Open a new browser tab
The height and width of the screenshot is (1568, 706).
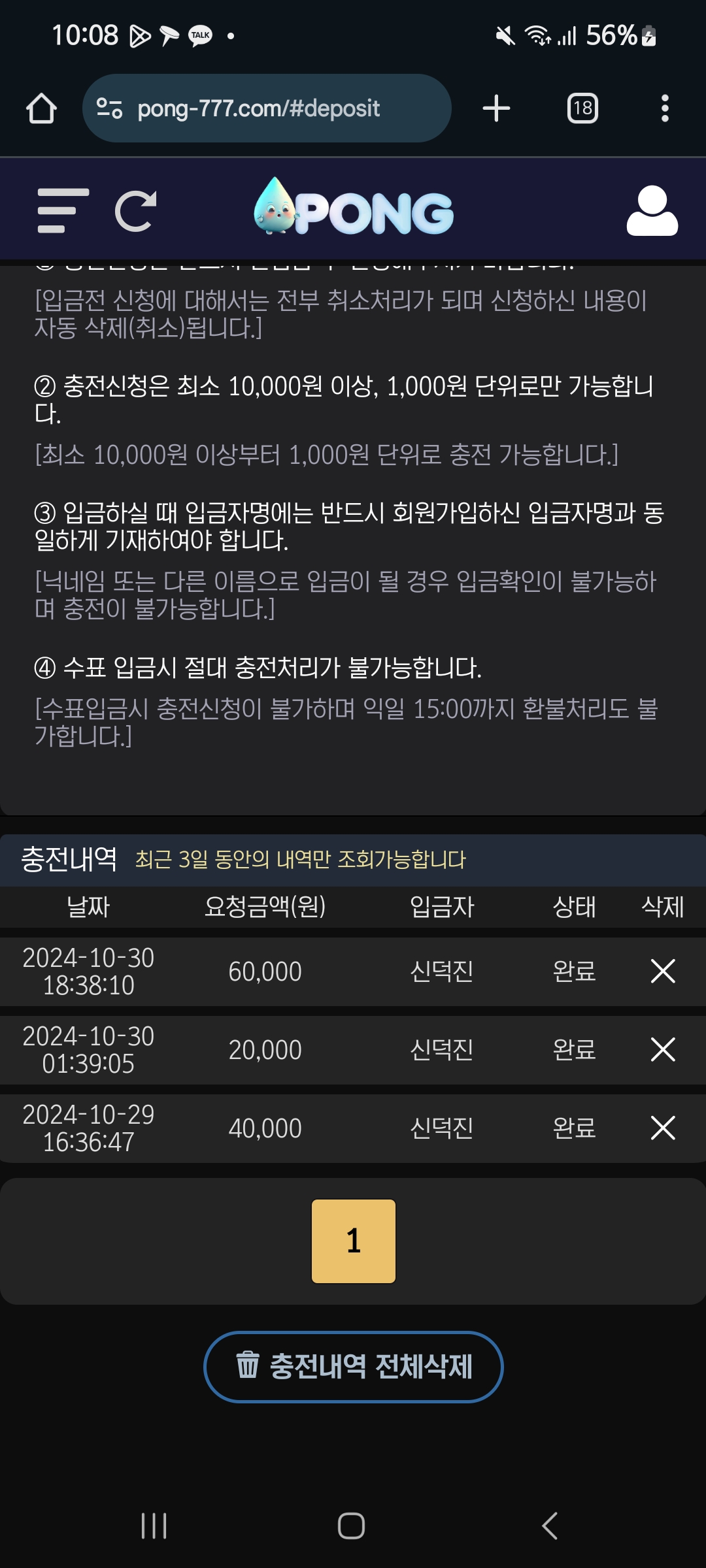pyautogui.click(x=496, y=108)
